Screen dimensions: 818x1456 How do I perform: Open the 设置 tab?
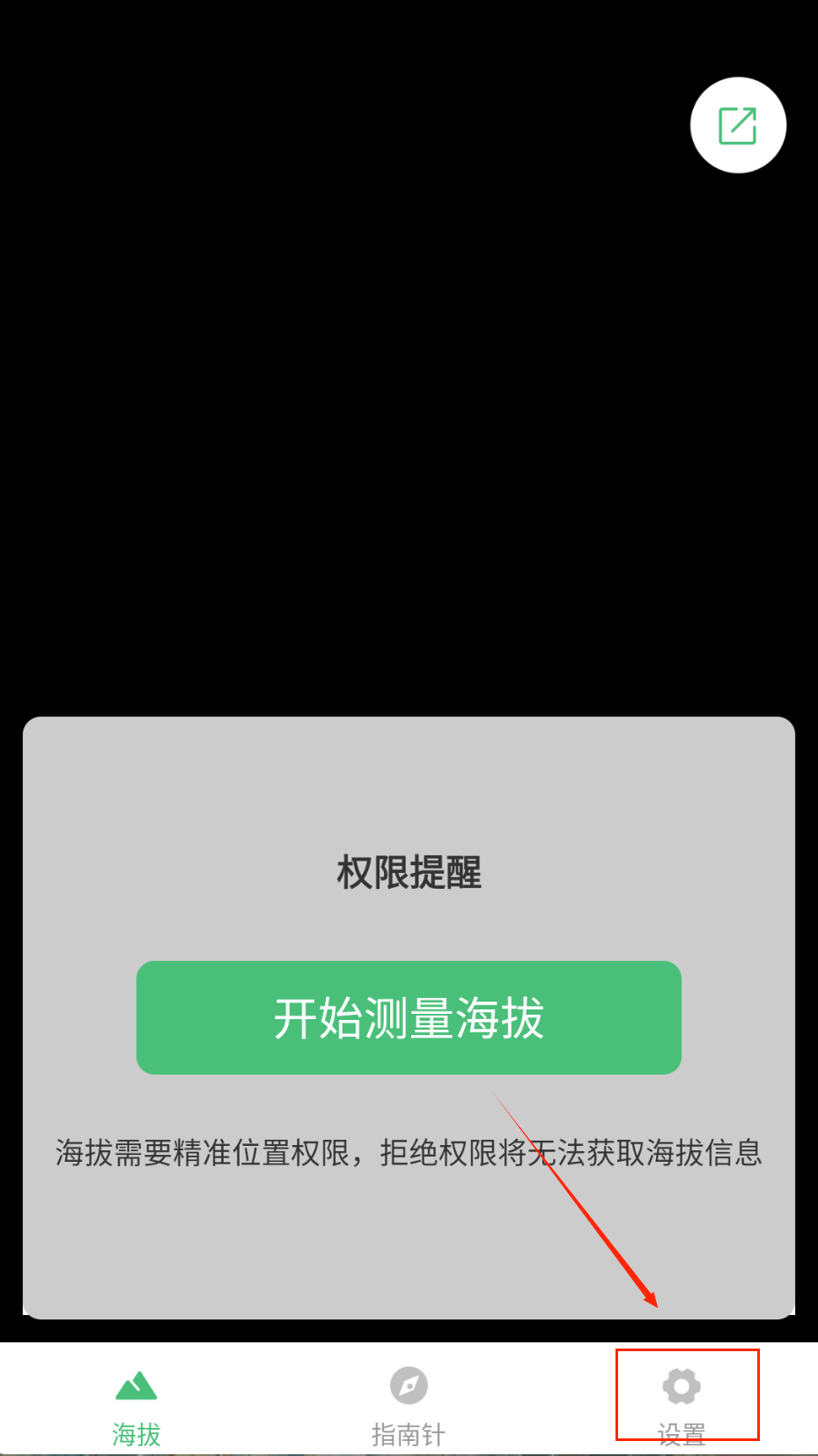(682, 1404)
